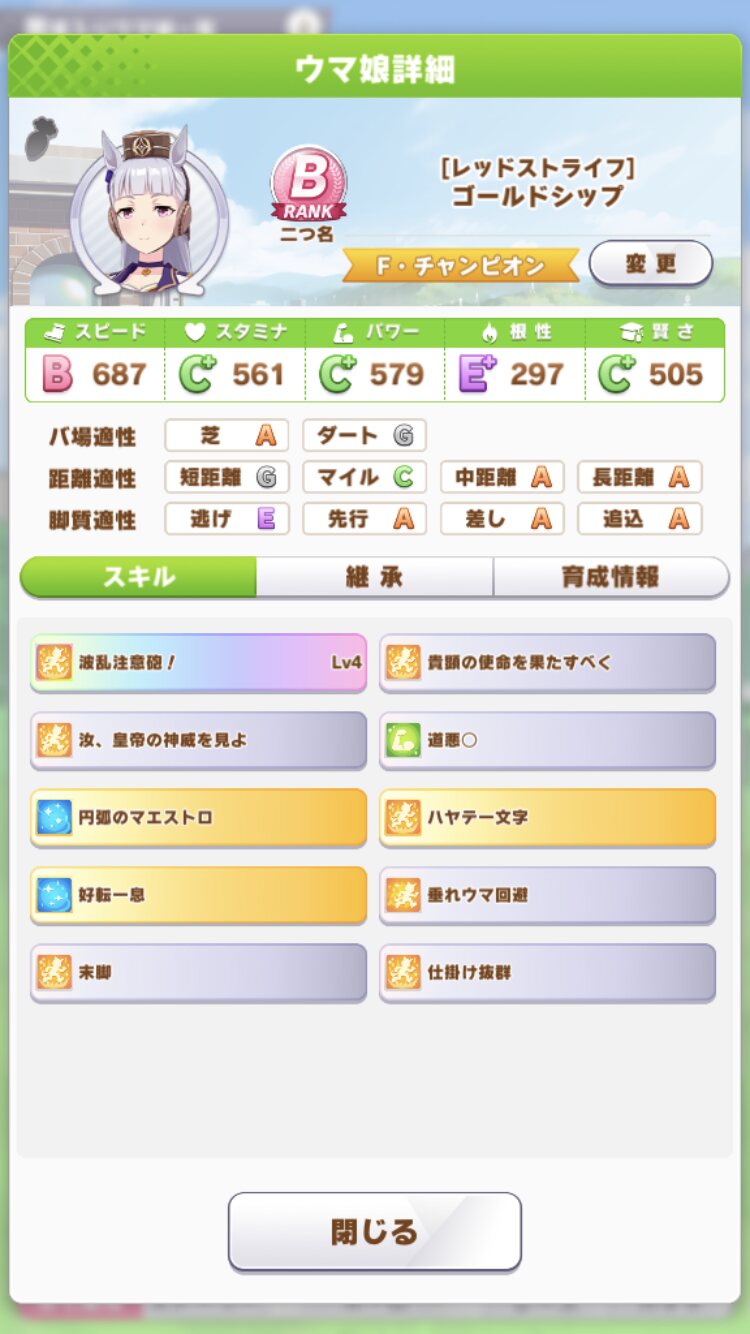This screenshot has height=1334, width=750.
Task: Tap the 変更 button next to the title
Action: pos(650,264)
